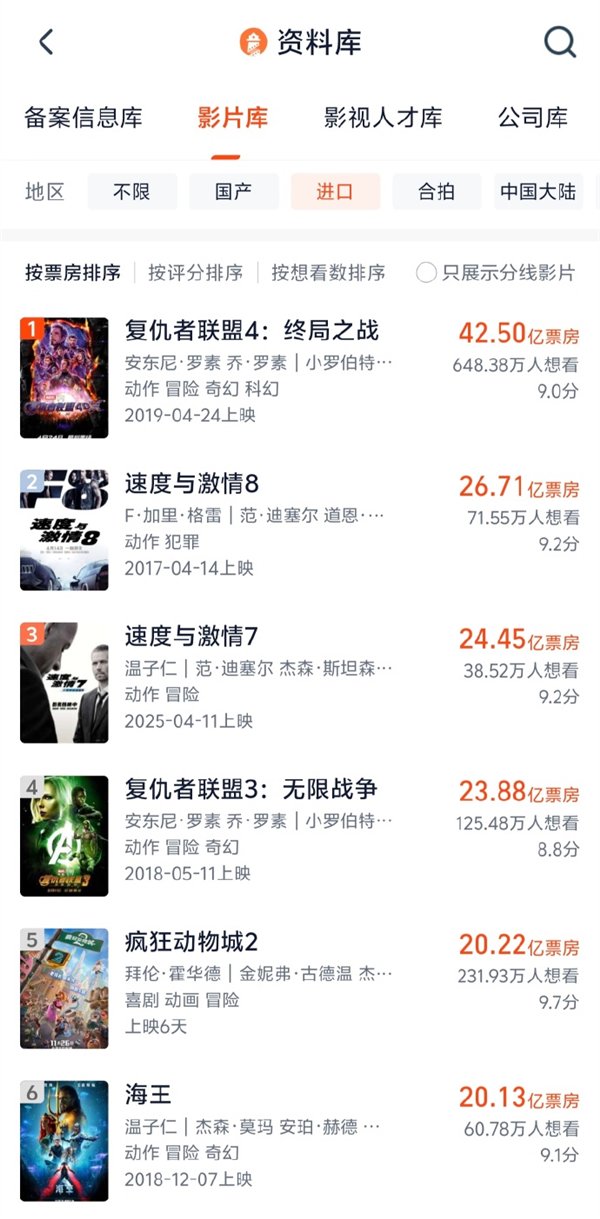Enable 只展示分线影片 option
The width and height of the screenshot is (600, 1219).
coord(496,273)
